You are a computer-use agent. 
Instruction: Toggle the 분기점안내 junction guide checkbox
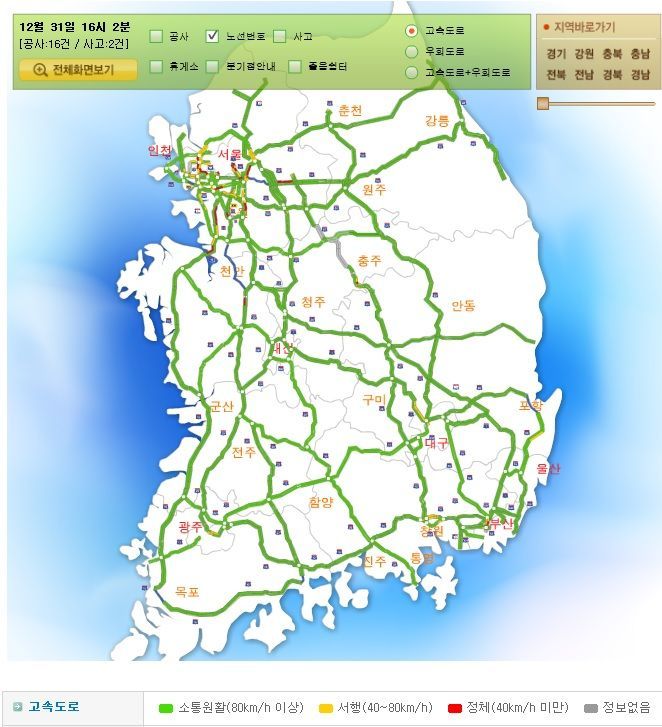[x=212, y=67]
